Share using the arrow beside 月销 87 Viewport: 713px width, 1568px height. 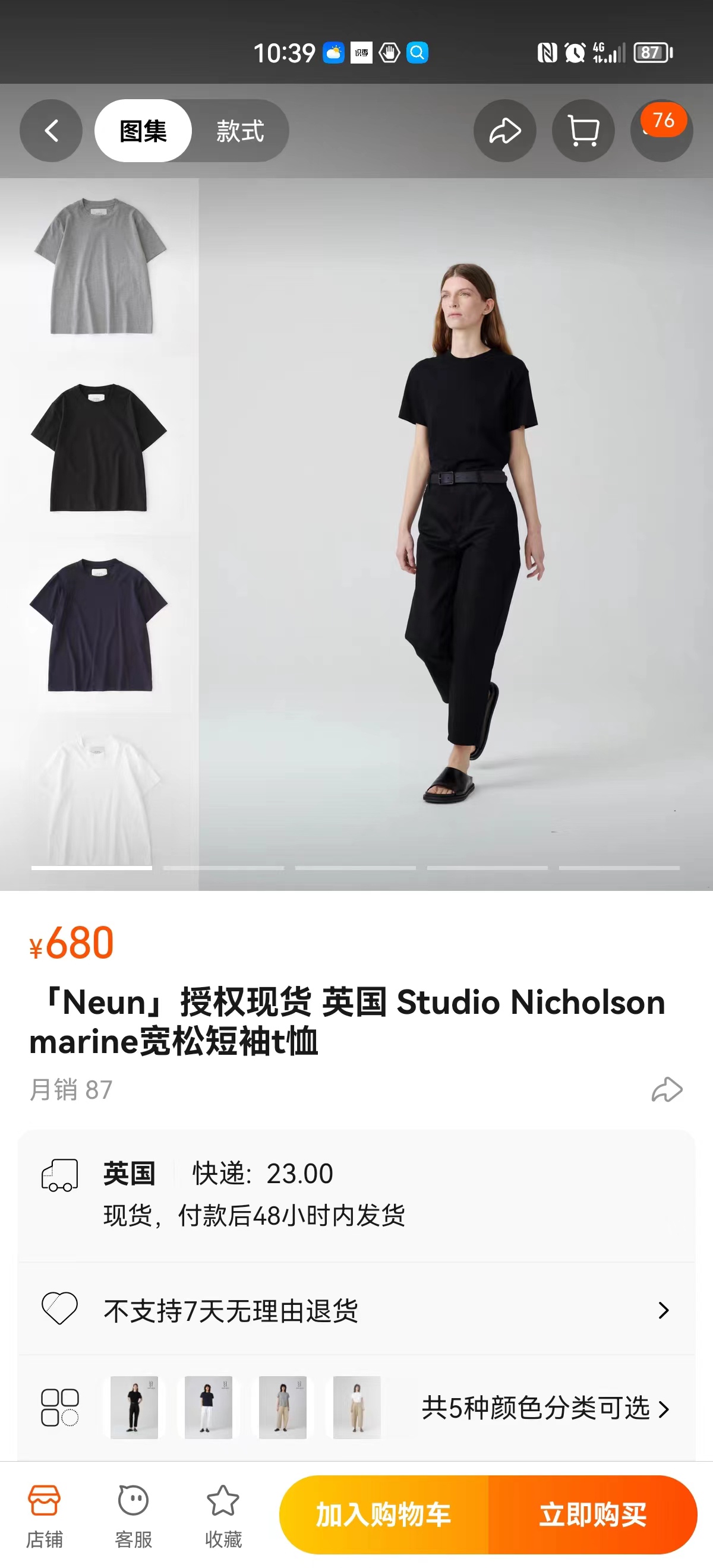667,1090
